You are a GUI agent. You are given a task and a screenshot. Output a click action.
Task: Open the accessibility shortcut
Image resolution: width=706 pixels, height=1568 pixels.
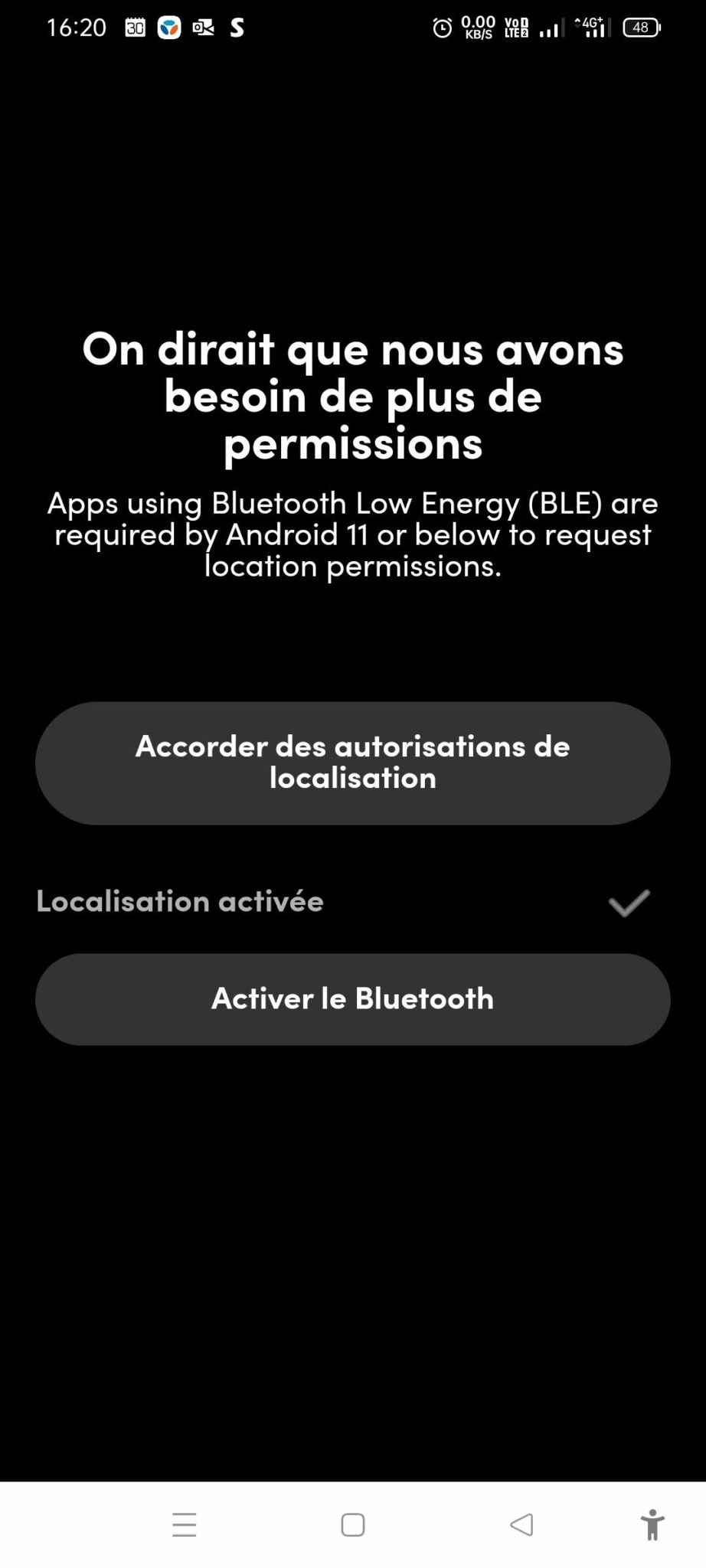[x=652, y=1524]
